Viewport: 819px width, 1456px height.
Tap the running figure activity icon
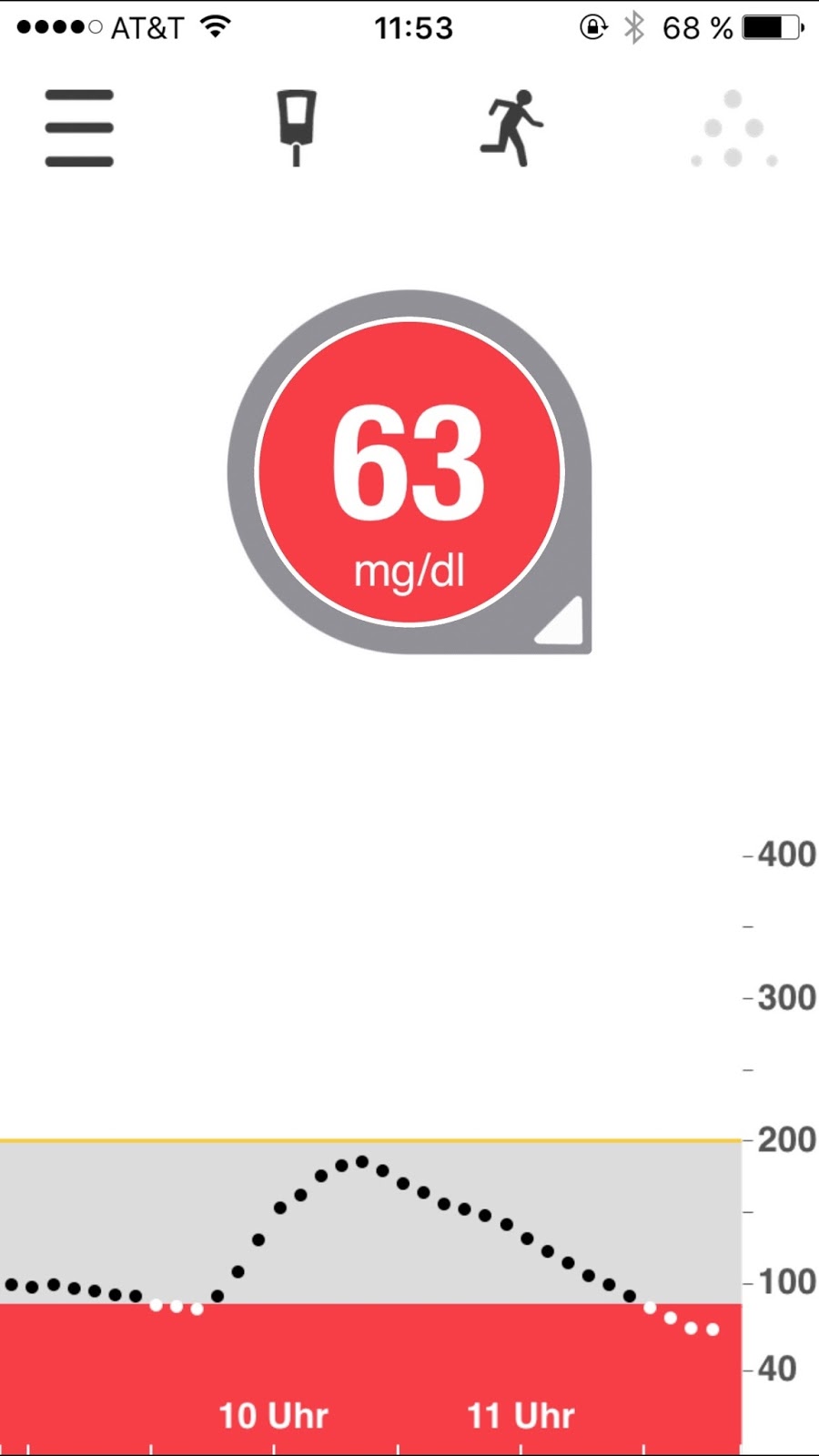tap(512, 127)
